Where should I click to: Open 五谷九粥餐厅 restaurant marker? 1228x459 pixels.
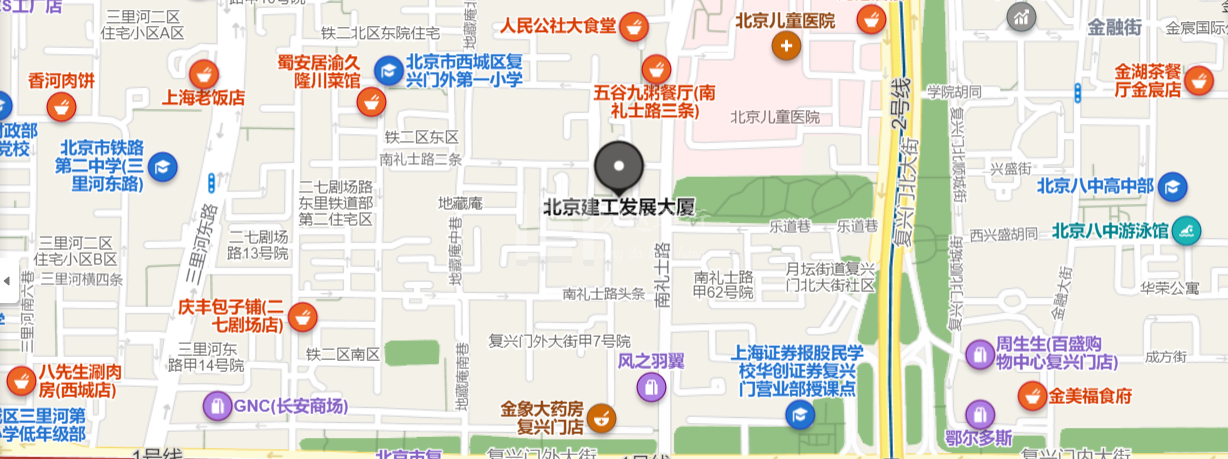point(656,68)
